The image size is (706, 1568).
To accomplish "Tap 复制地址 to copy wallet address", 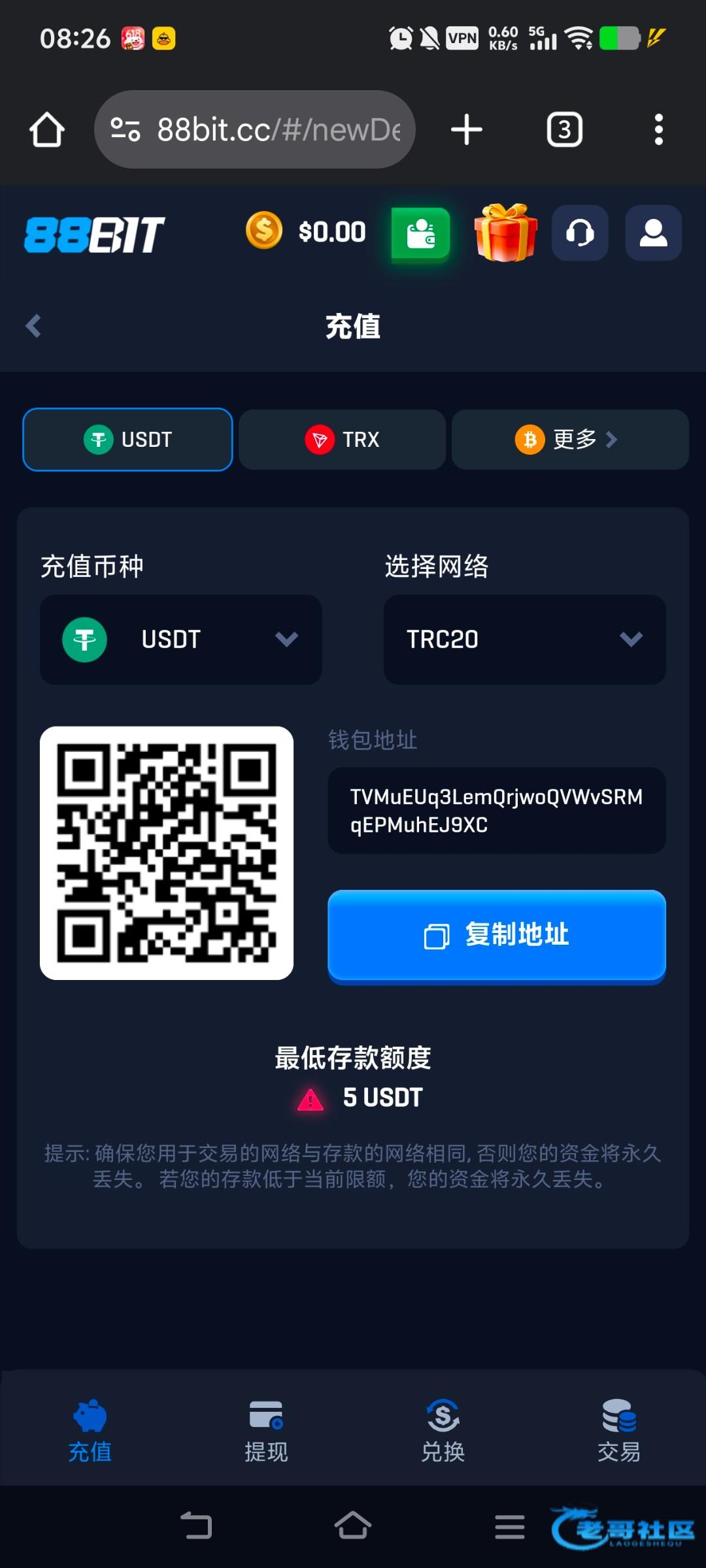I will pyautogui.click(x=496, y=935).
